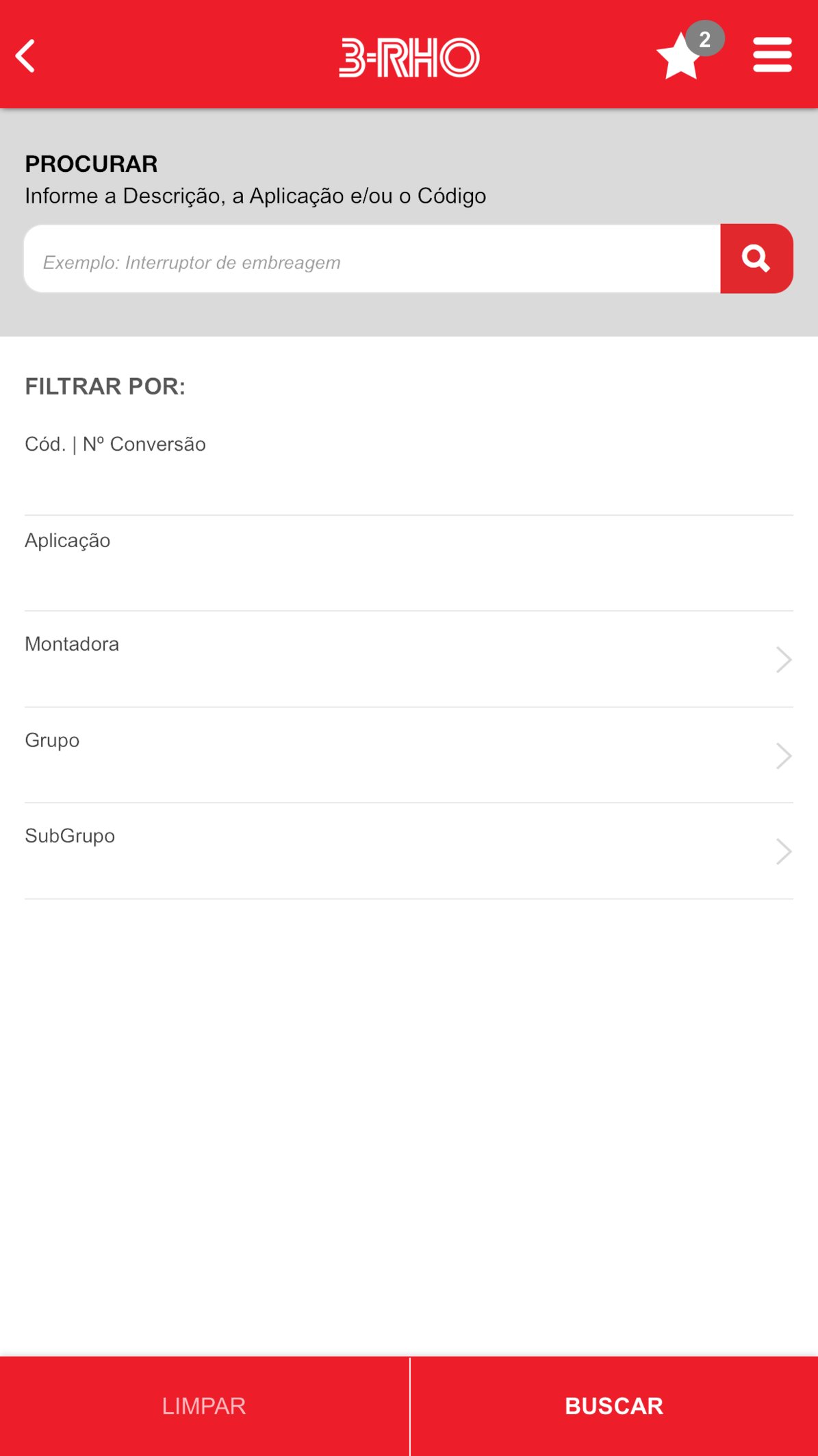The image size is (818, 1456).
Task: Go back with the top-left arrow
Action: [x=26, y=56]
